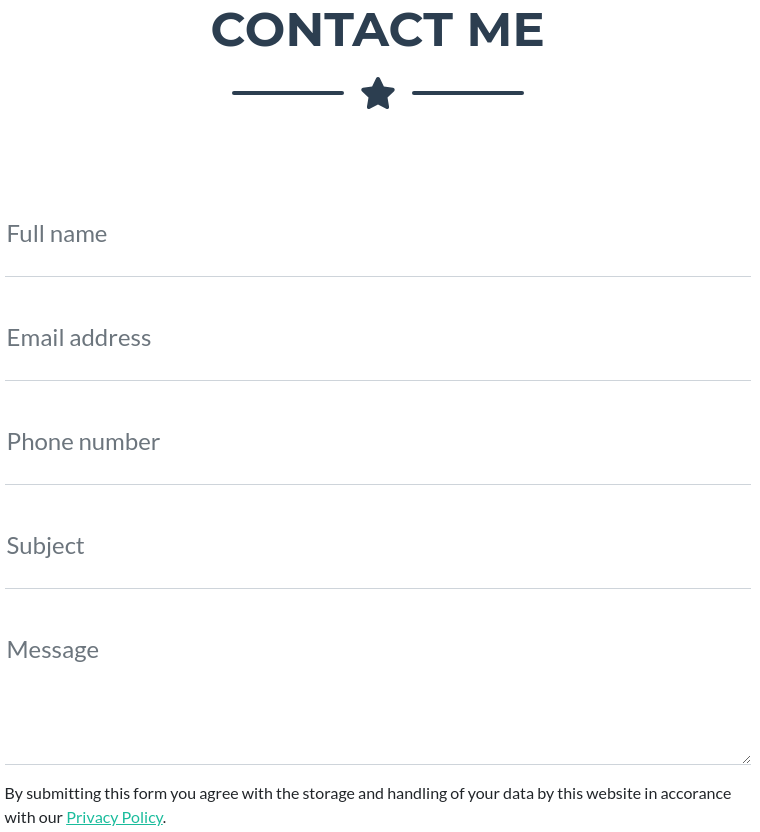The image size is (760, 832).
Task: Focus the Phone number field
Action: click(x=377, y=443)
